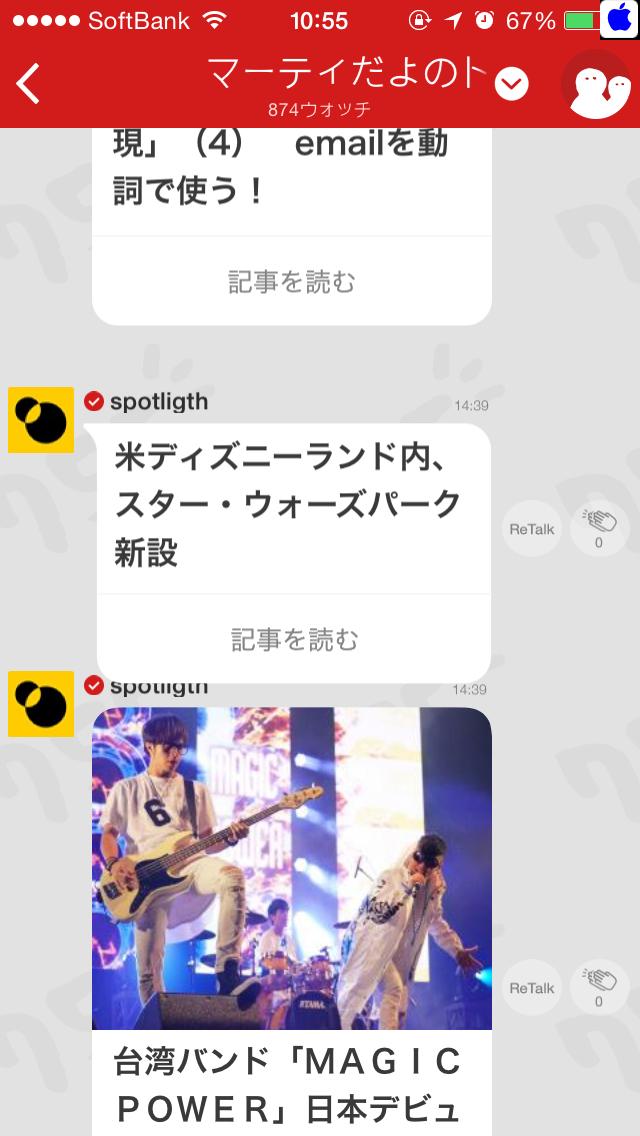Open the members icon in header
Screen dimensions: 640x1136
[597, 85]
